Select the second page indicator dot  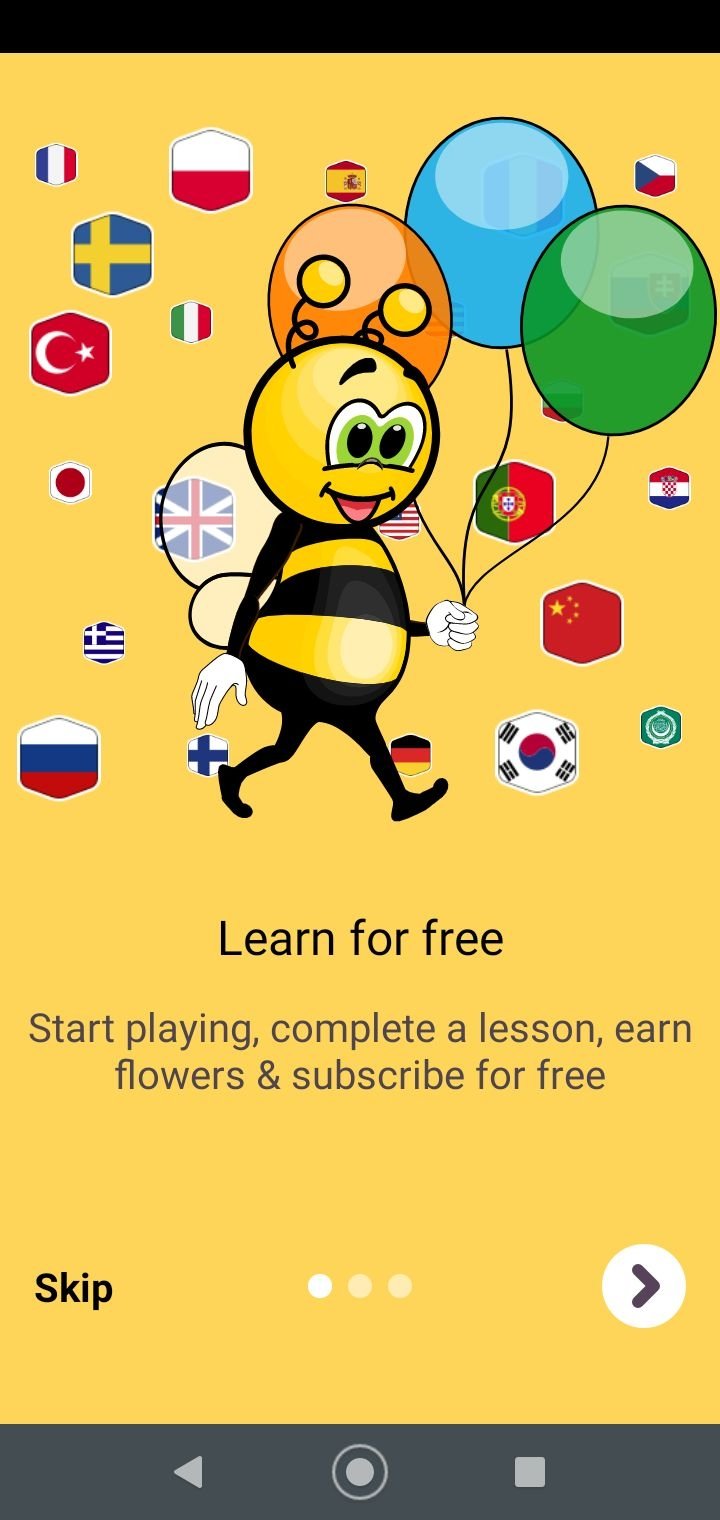(x=360, y=1286)
